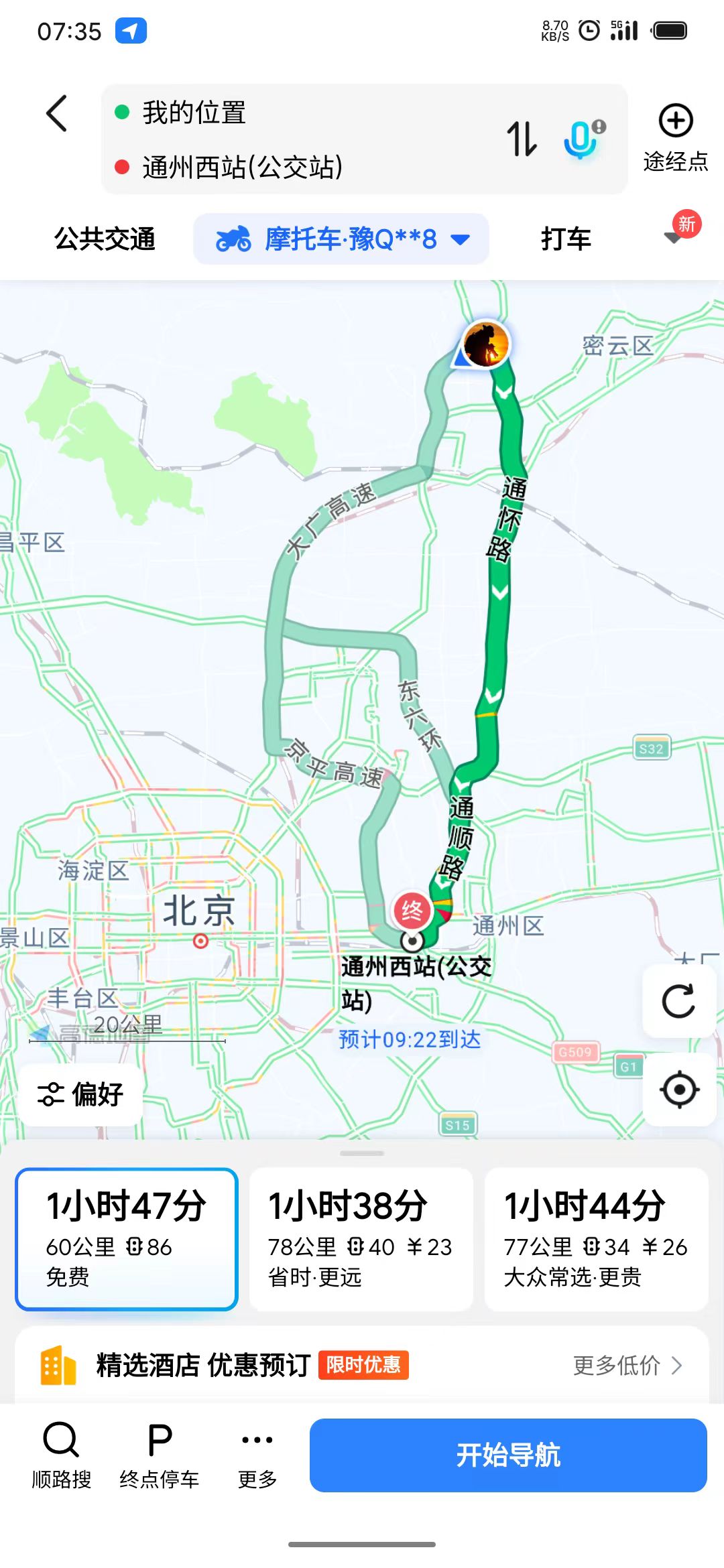
Task: Open 摩托车 vehicle dropdown
Action: click(341, 239)
